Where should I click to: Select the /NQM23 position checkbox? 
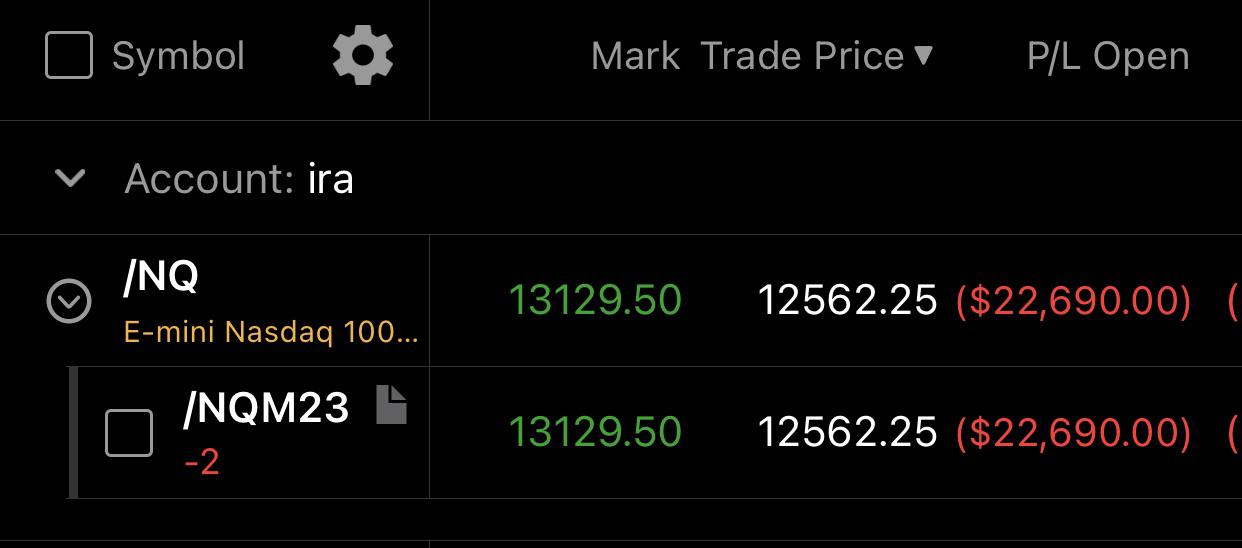coord(129,433)
